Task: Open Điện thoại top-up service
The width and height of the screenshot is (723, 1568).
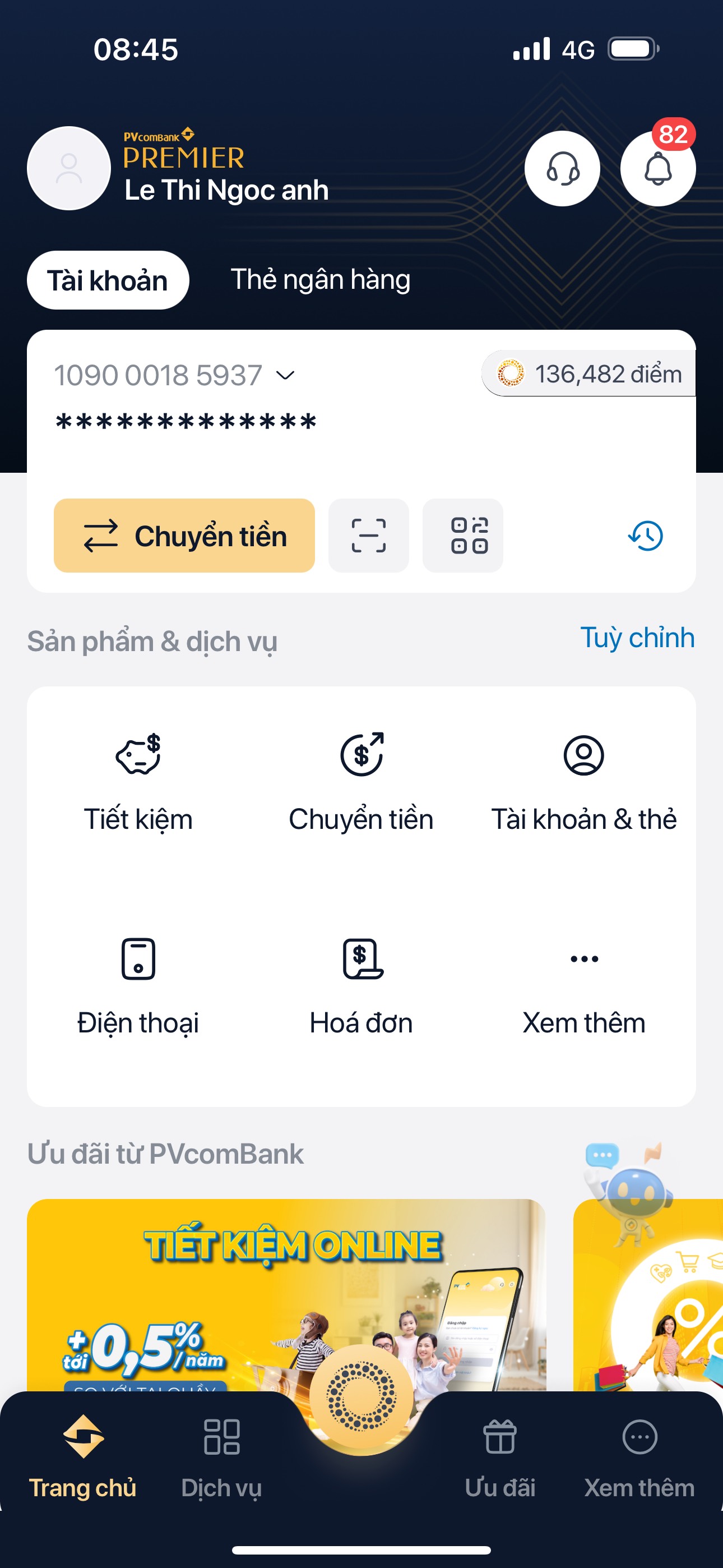Action: coord(138,986)
